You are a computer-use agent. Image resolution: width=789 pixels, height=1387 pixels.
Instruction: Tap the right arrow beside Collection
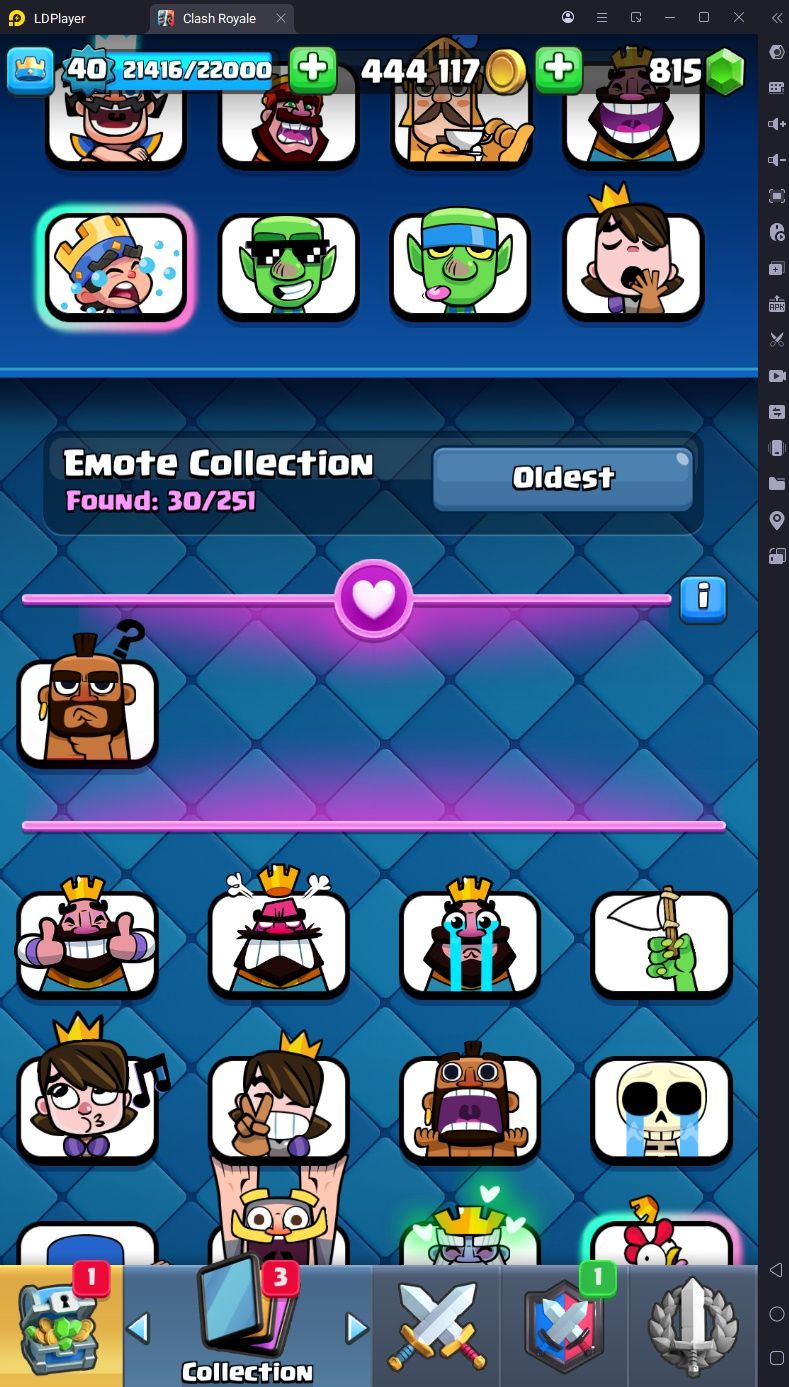click(356, 1327)
